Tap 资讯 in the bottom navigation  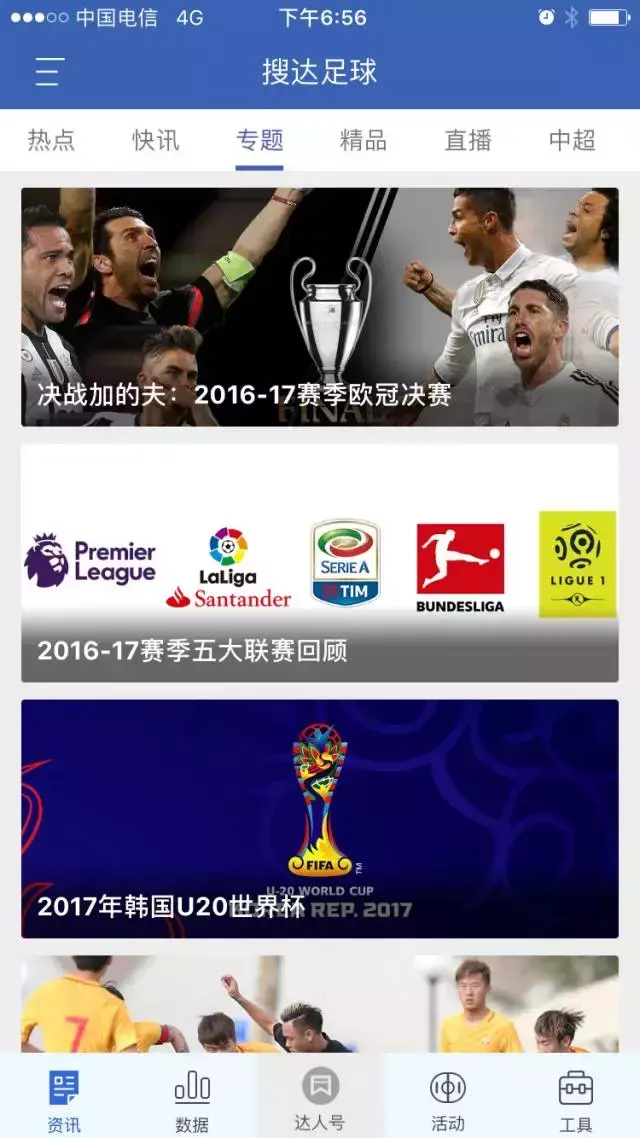(64, 1098)
